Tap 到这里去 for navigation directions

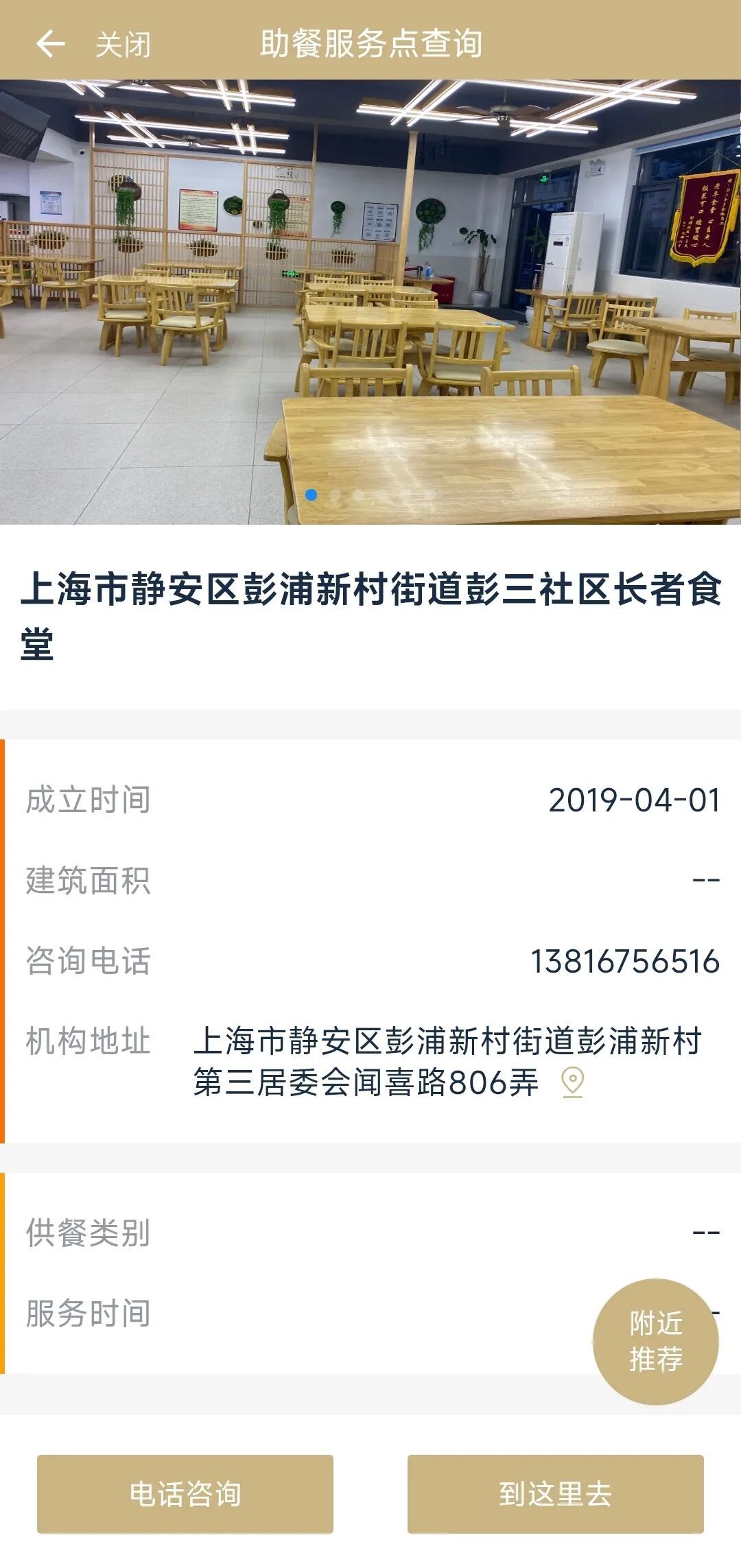pyautogui.click(x=555, y=1493)
